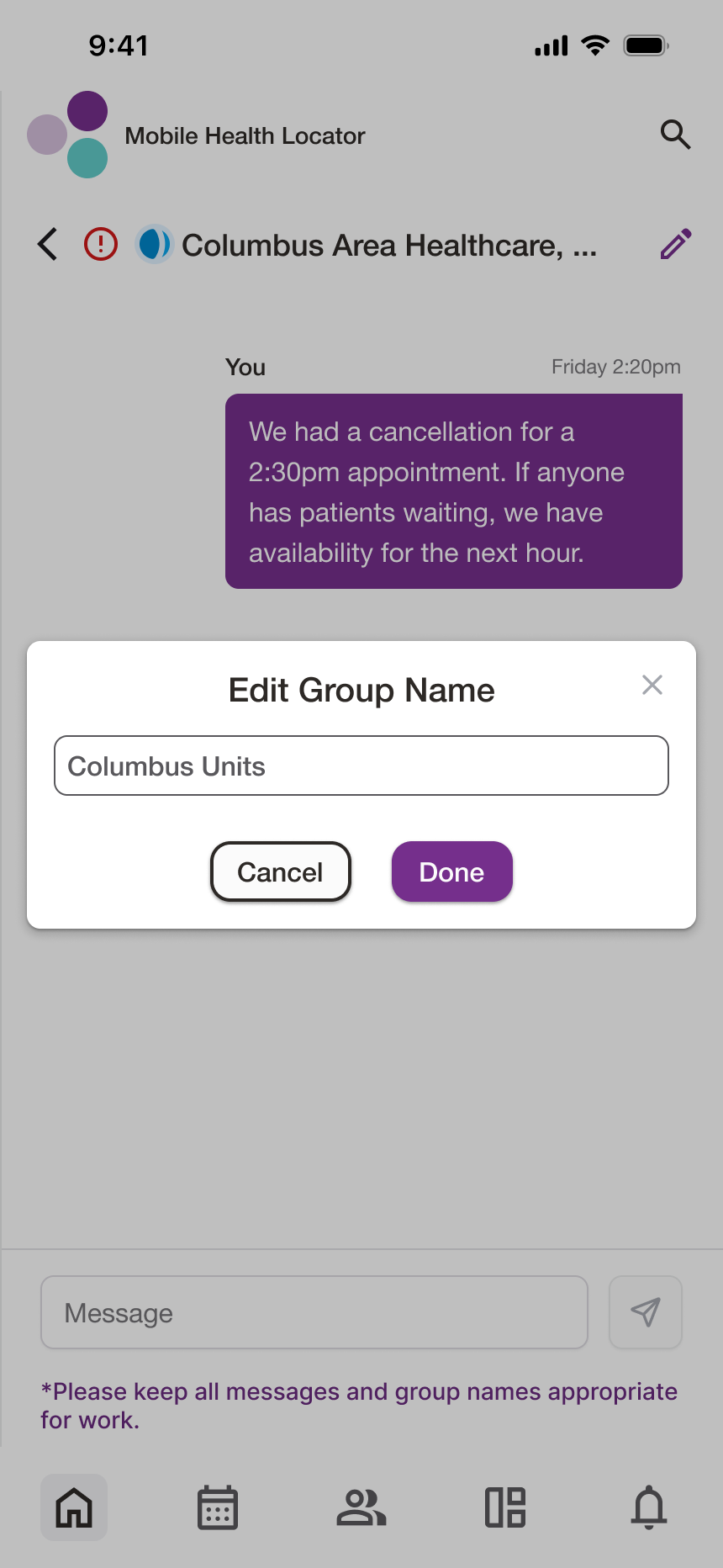The height and width of the screenshot is (1568, 723).
Task: Open the Dashboard icon in bottom navigation
Action: 504,1507
